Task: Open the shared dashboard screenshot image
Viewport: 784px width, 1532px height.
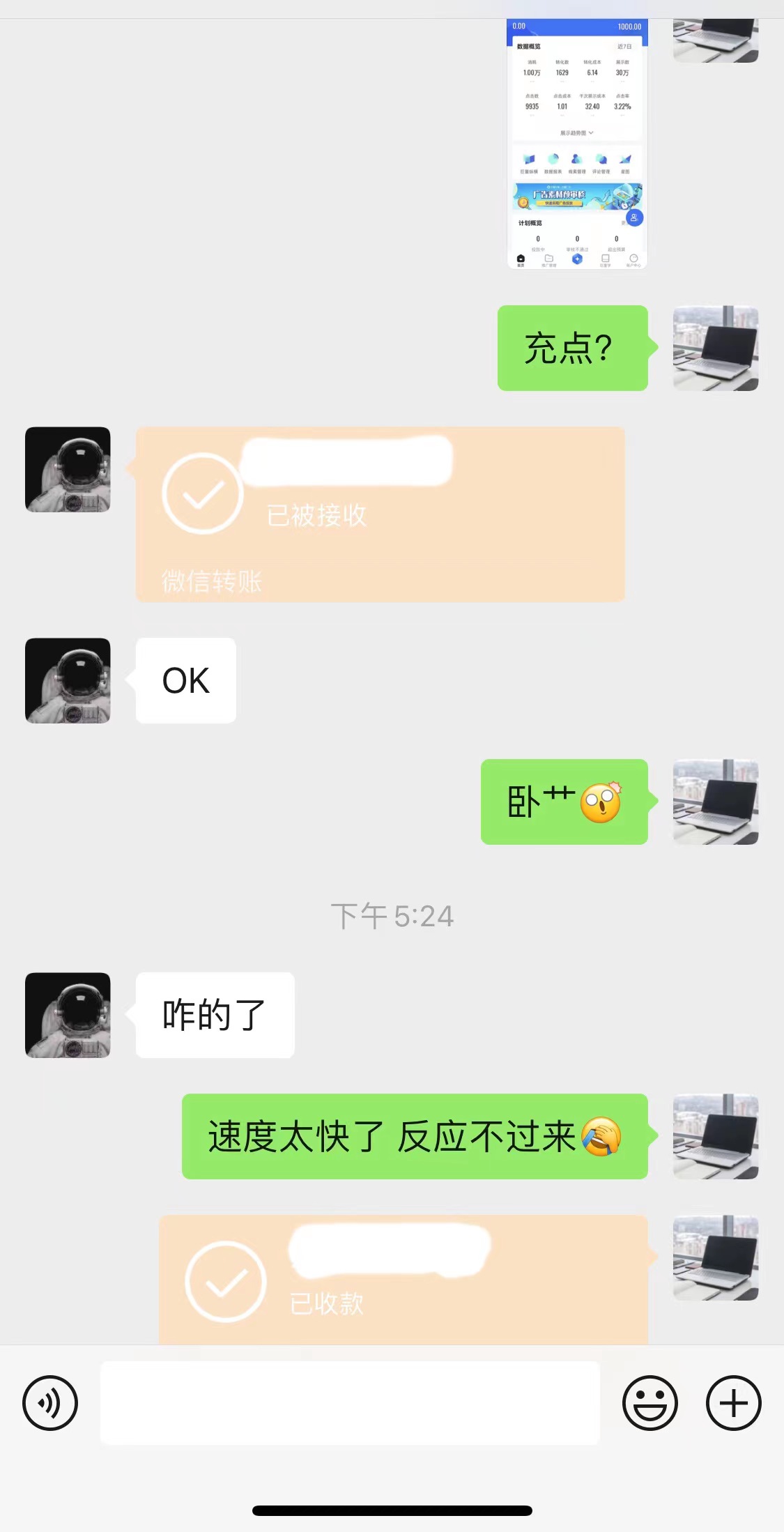Action: click(x=576, y=144)
